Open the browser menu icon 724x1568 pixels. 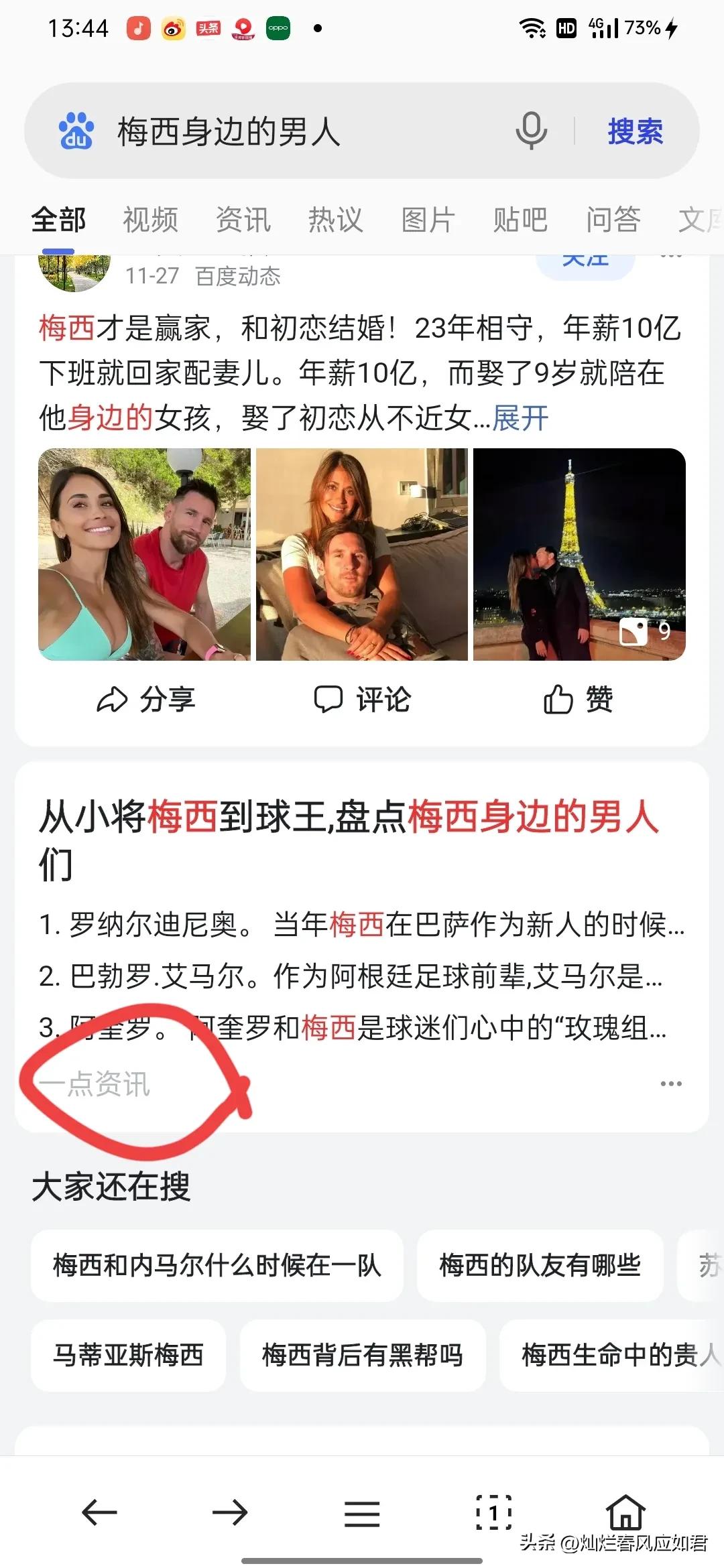point(361,1512)
